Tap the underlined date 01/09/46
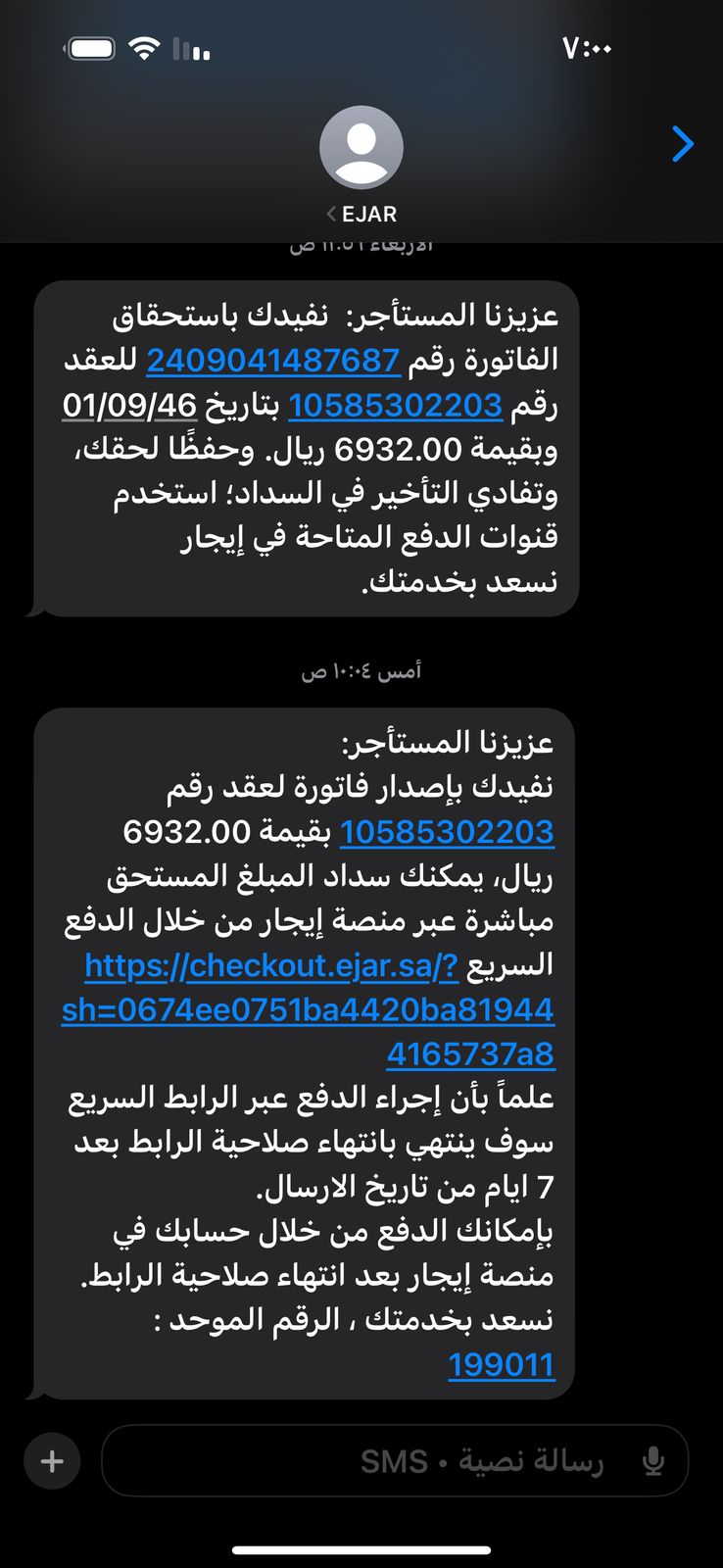723x1568 pixels. (130, 405)
